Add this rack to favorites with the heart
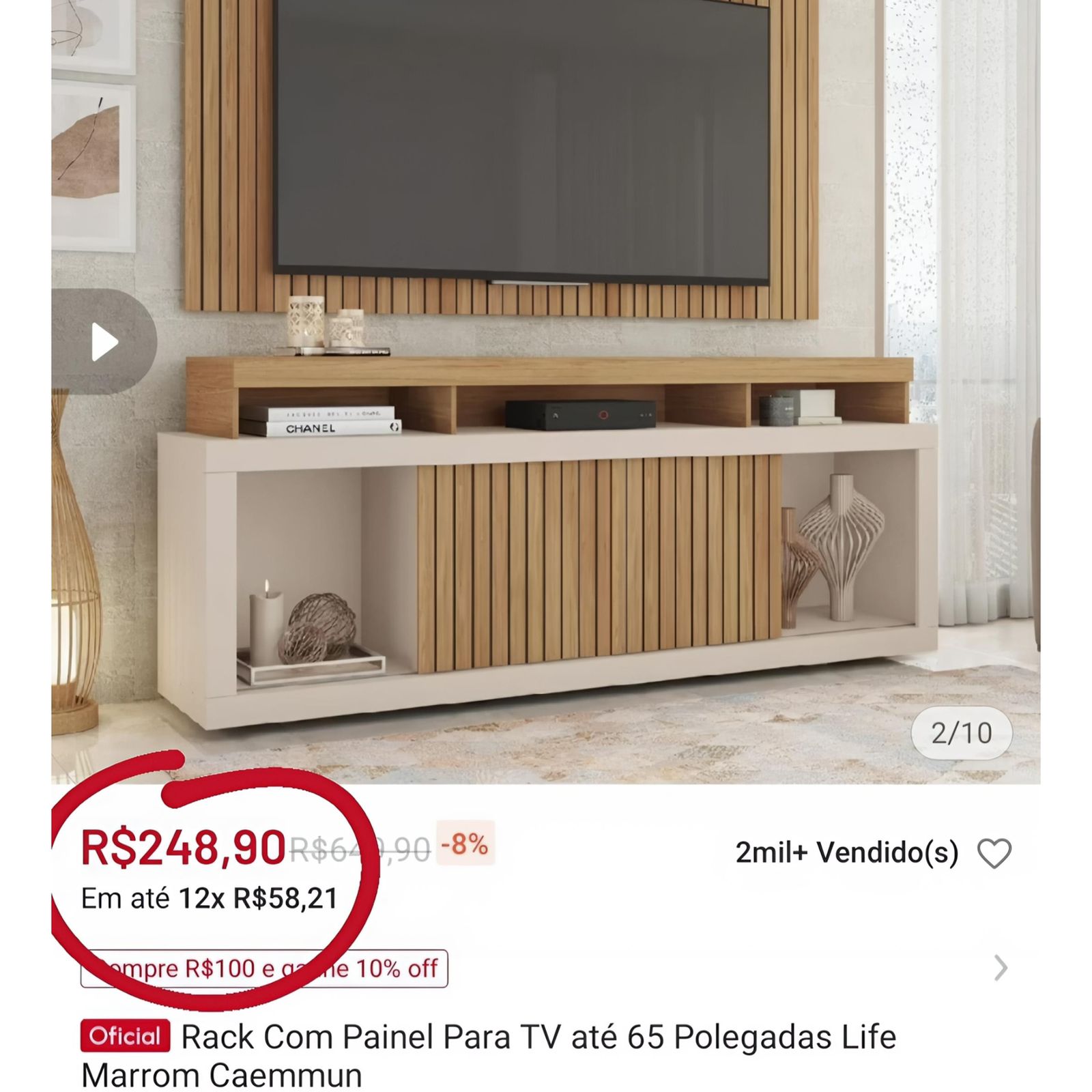Image resolution: width=1092 pixels, height=1092 pixels. tap(994, 853)
